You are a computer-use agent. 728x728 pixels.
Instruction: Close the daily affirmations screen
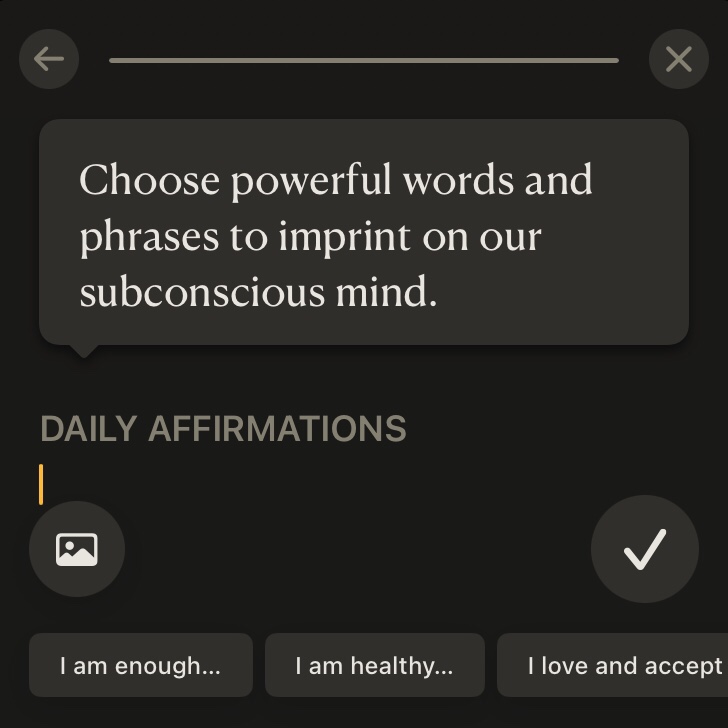point(678,59)
